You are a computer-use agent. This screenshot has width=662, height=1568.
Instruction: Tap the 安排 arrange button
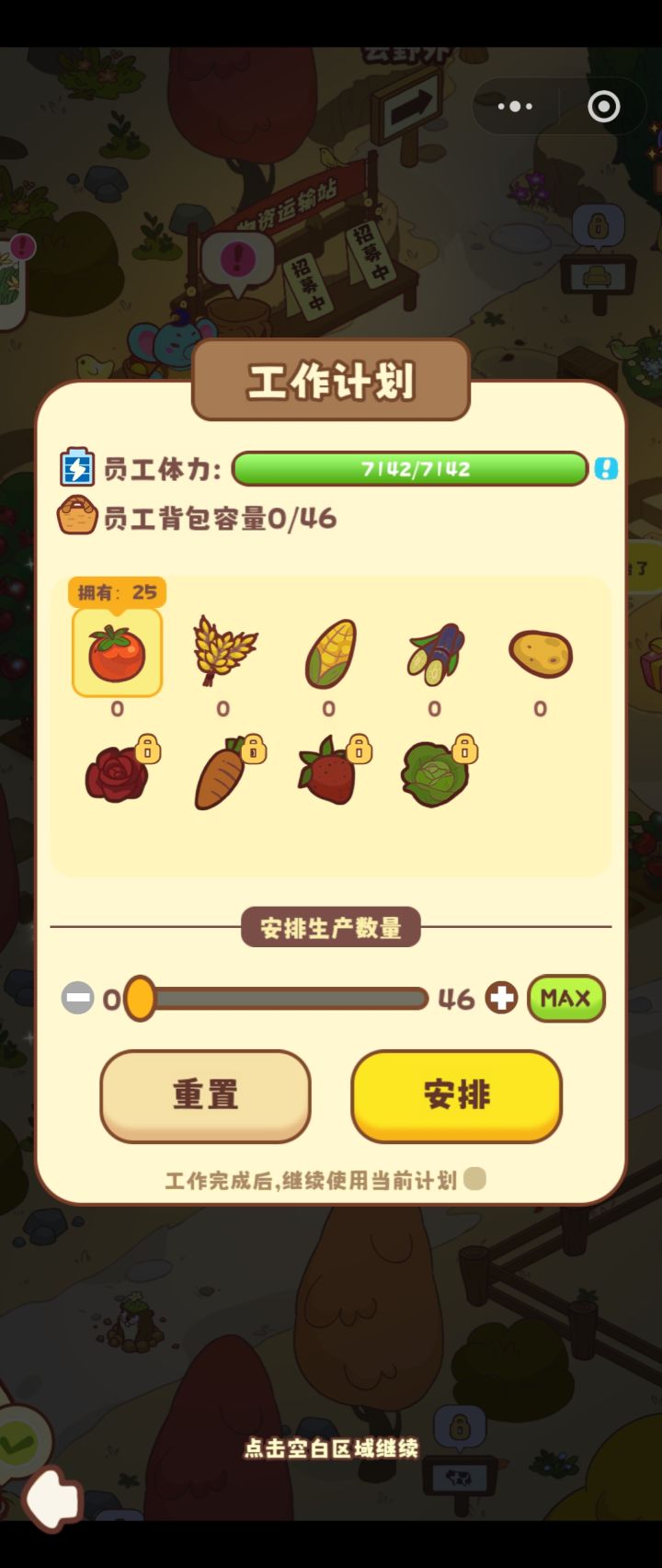[456, 1096]
